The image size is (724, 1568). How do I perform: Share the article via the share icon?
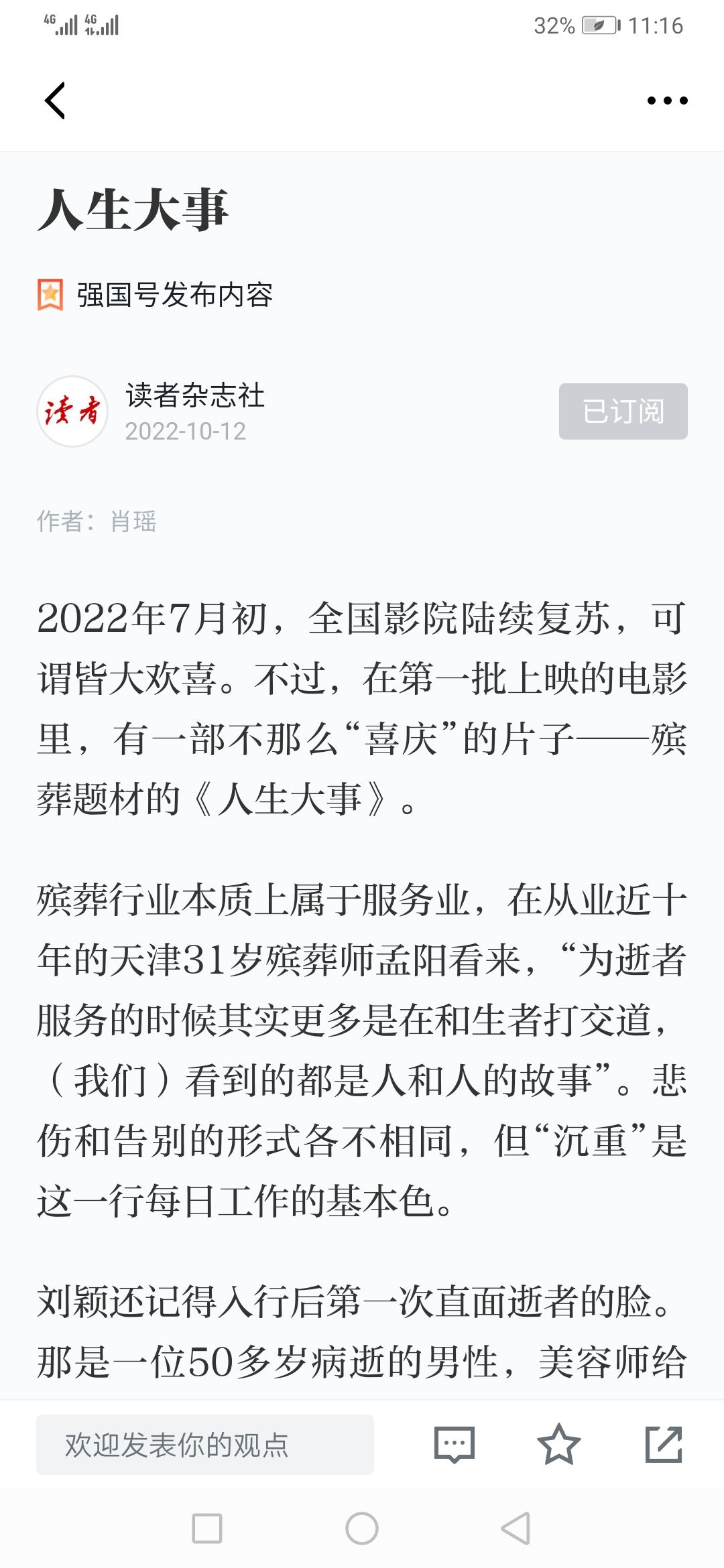[664, 1445]
